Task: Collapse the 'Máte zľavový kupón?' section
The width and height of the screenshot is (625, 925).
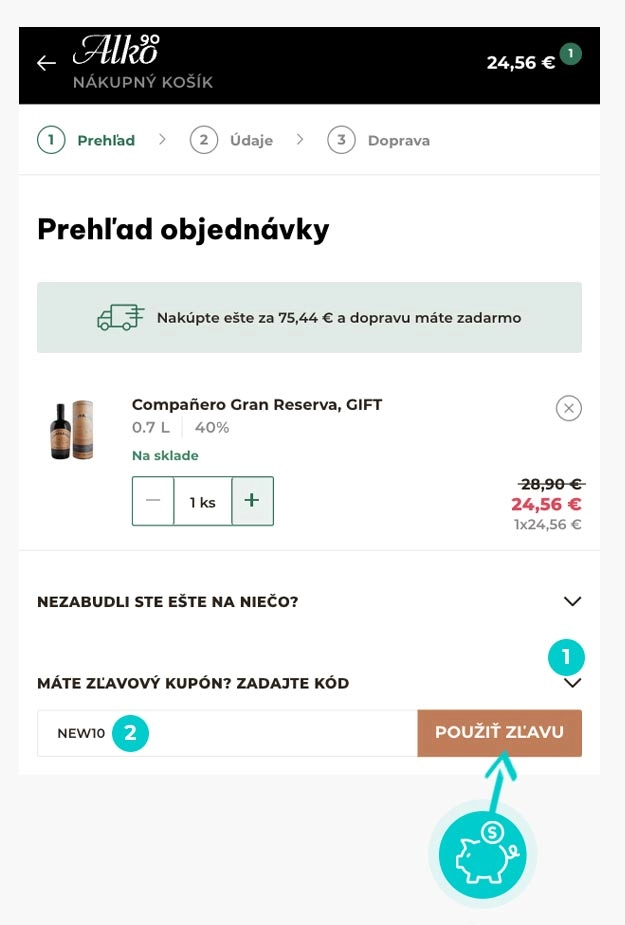Action: [572, 684]
